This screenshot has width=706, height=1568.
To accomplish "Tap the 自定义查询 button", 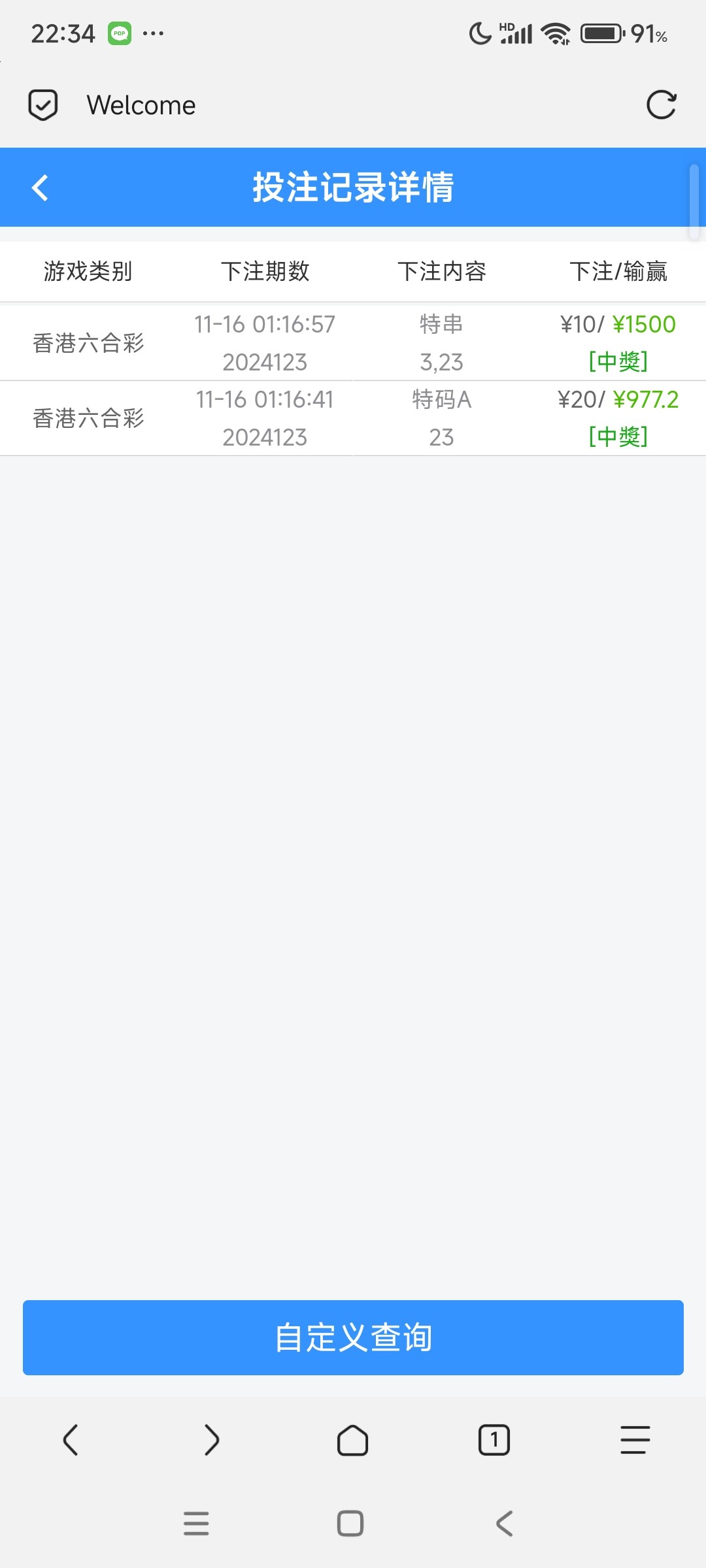I will [353, 1337].
